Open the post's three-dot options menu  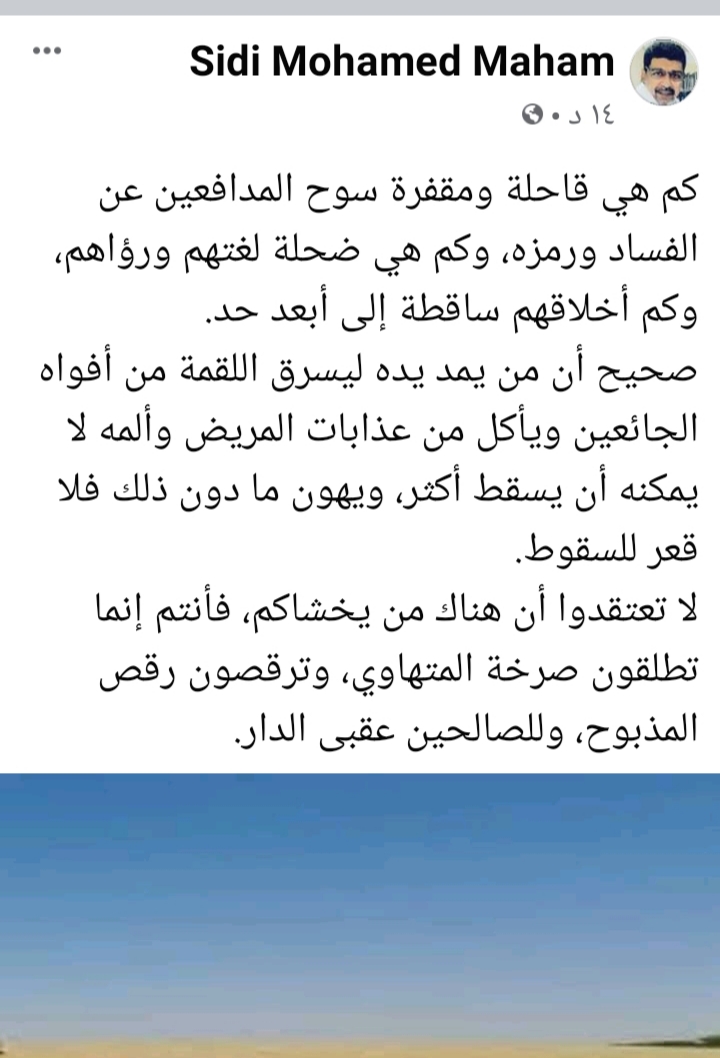47,52
